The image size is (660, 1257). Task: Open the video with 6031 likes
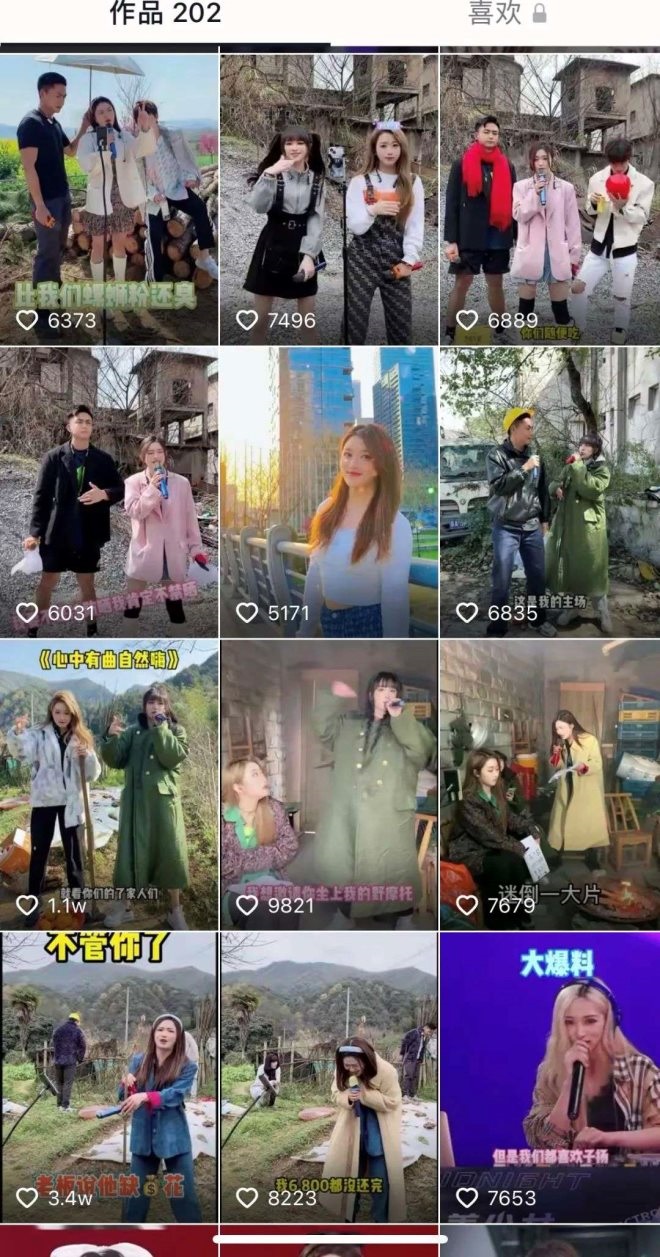tap(109, 492)
